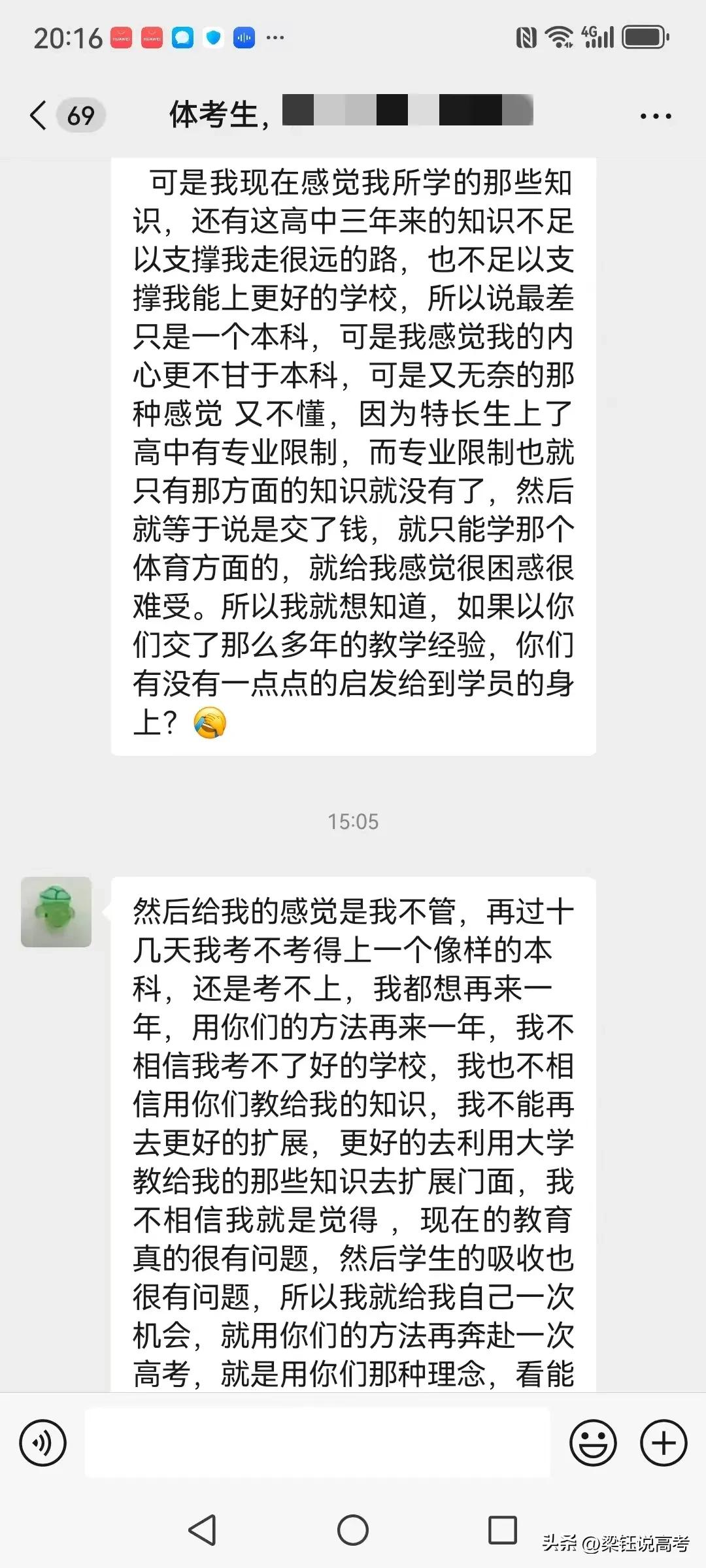Screen dimensions: 706x1568
Task: Go to the system home screen
Action: pyautogui.click(x=353, y=1529)
